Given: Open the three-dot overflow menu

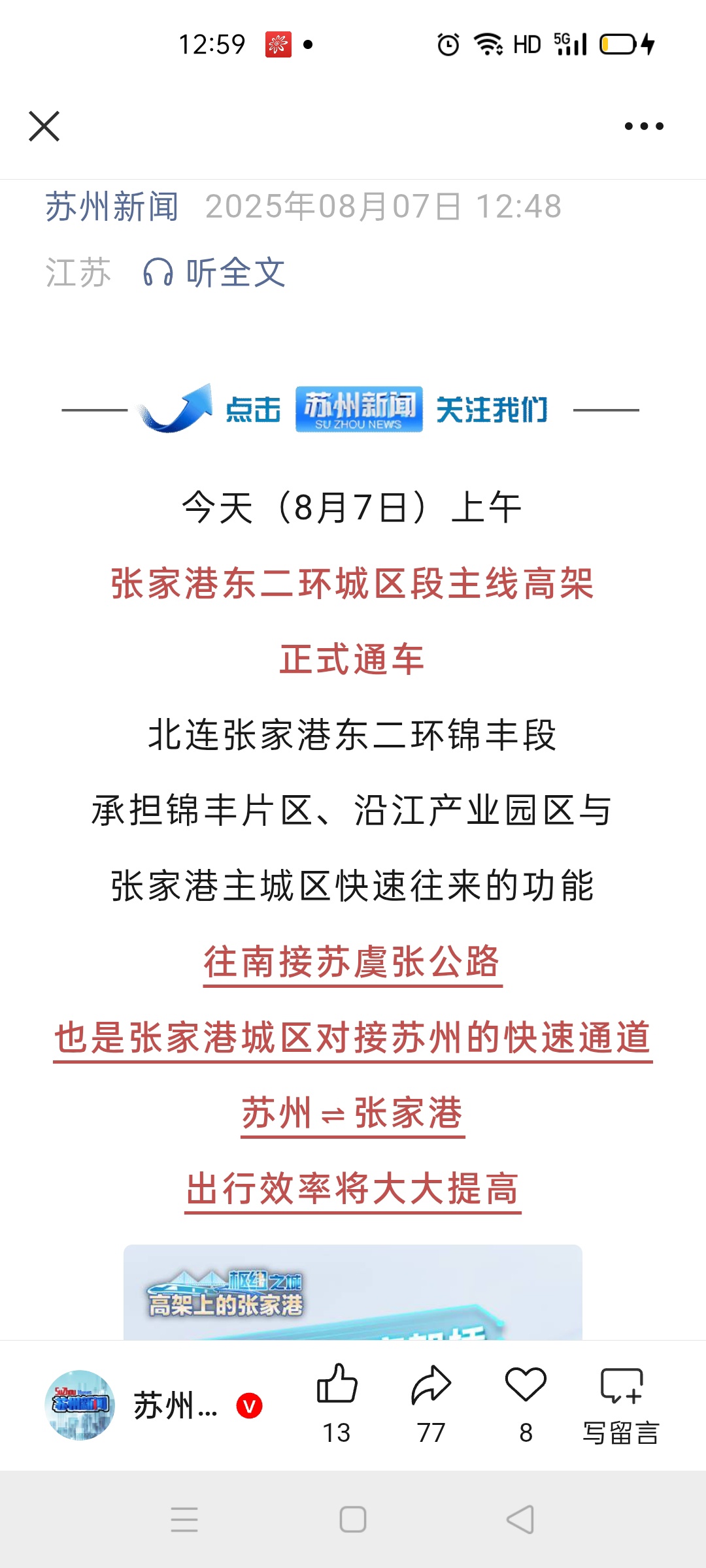Looking at the screenshot, I should pyautogui.click(x=644, y=126).
